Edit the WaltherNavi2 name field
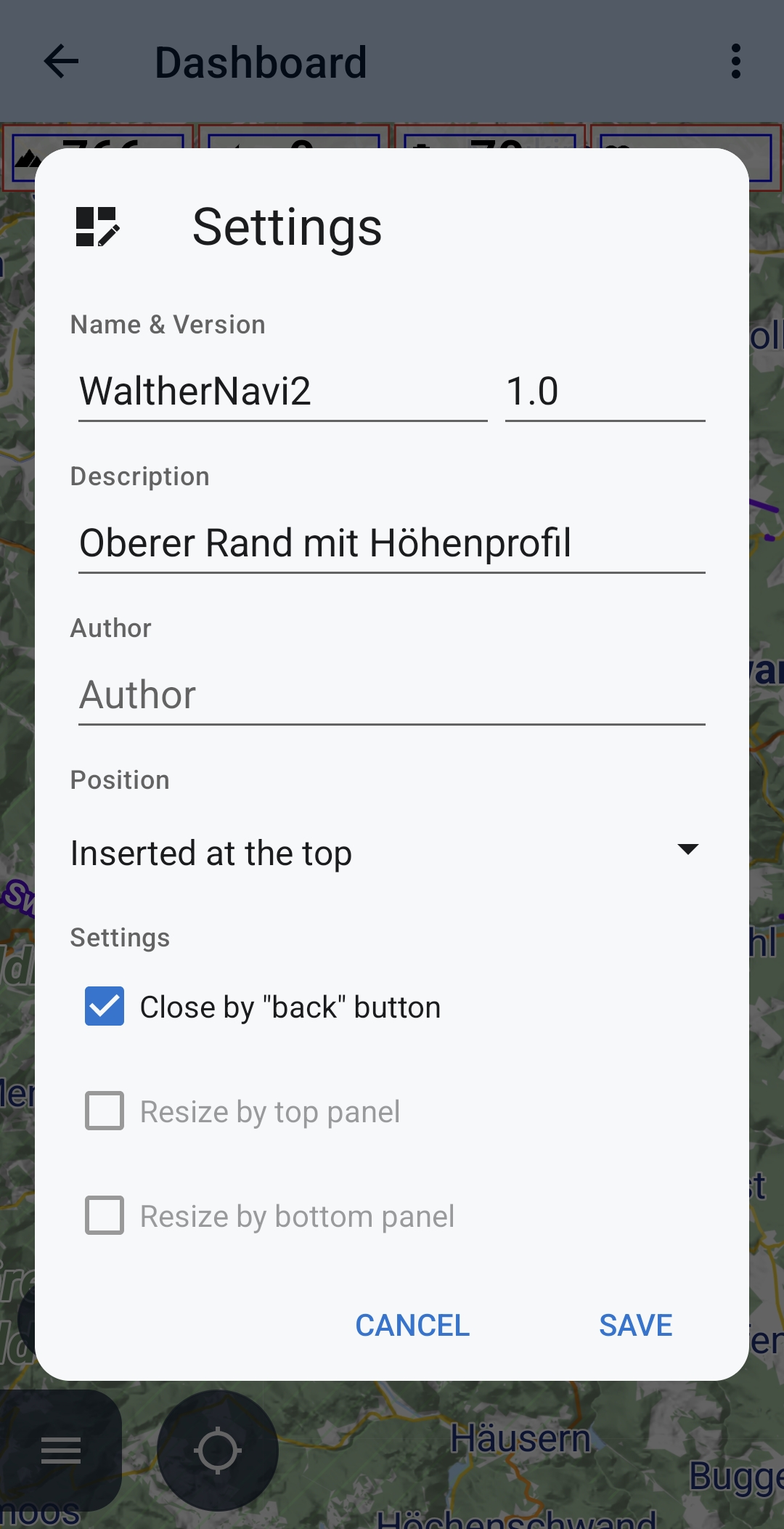784x1529 pixels. coord(282,392)
